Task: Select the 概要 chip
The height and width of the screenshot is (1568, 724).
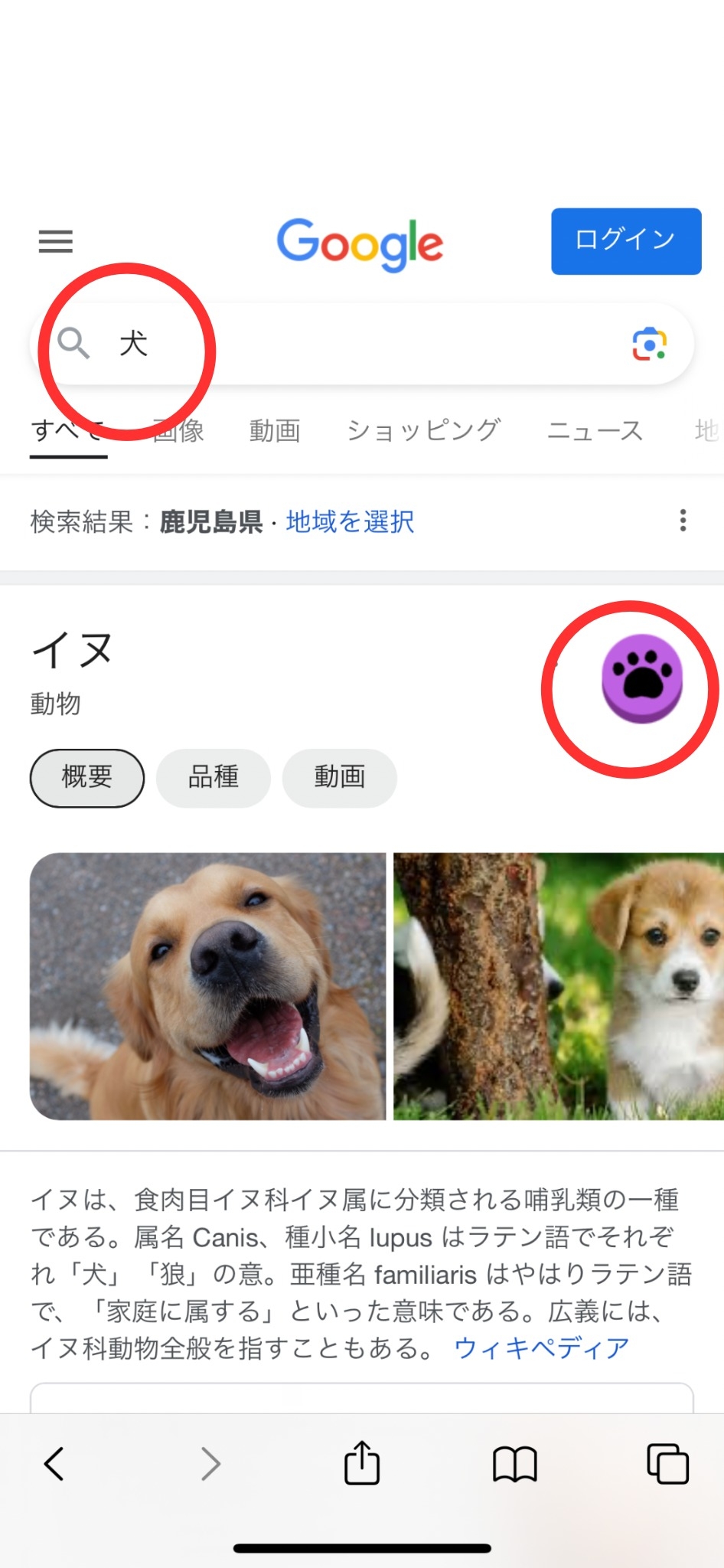Action: [87, 778]
